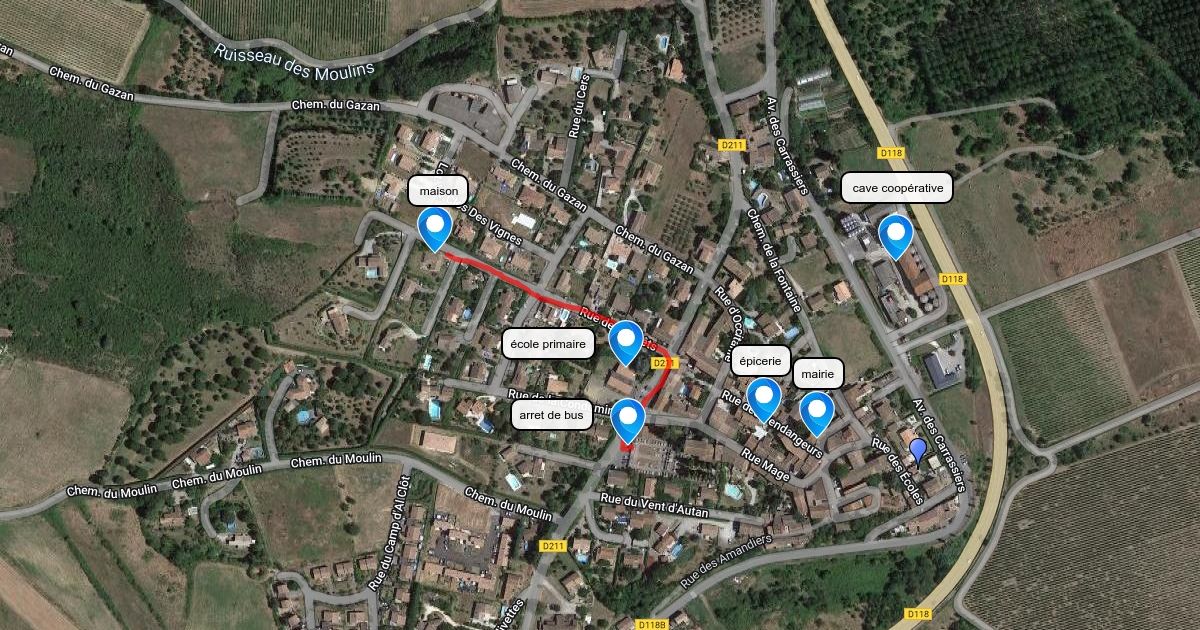Select the épicerie location marker

coord(765,399)
